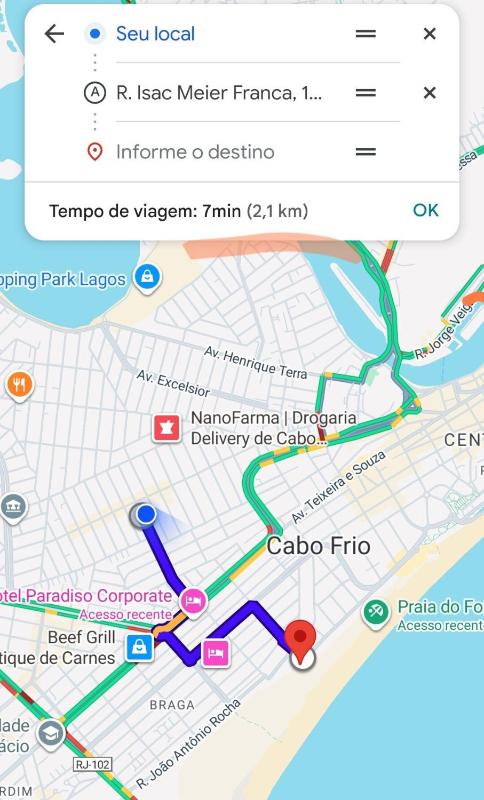The height and width of the screenshot is (800, 484).
Task: Edit the Seu local starting point
Action: pos(156,34)
